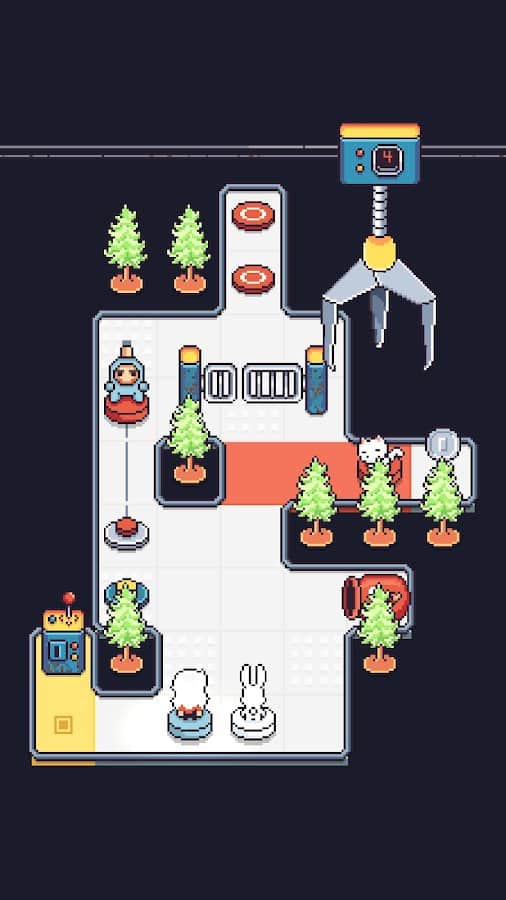This screenshot has height=900, width=506.
Task: Select the blue-hooded character on red pedestal
Action: (x=126, y=382)
